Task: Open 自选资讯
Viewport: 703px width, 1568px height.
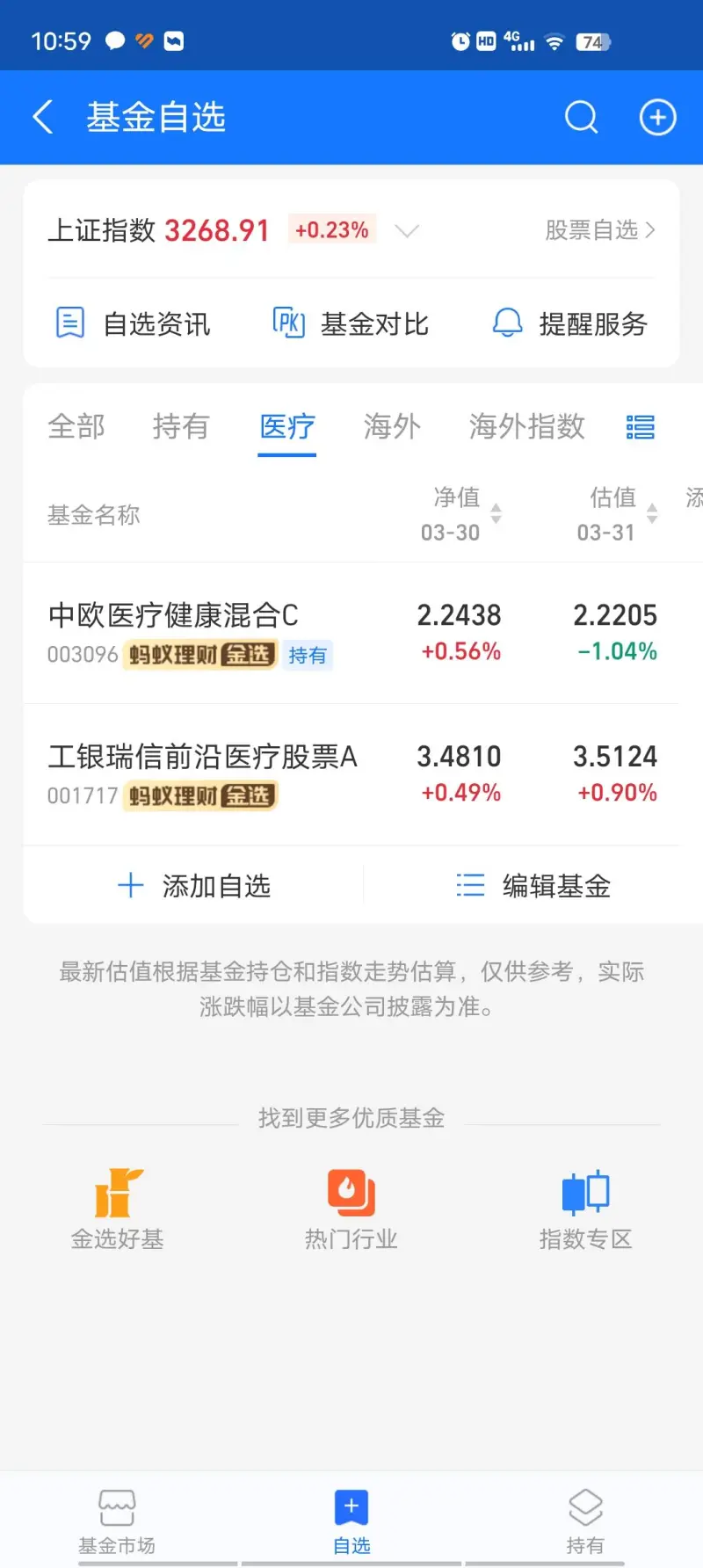Action: pyautogui.click(x=134, y=323)
